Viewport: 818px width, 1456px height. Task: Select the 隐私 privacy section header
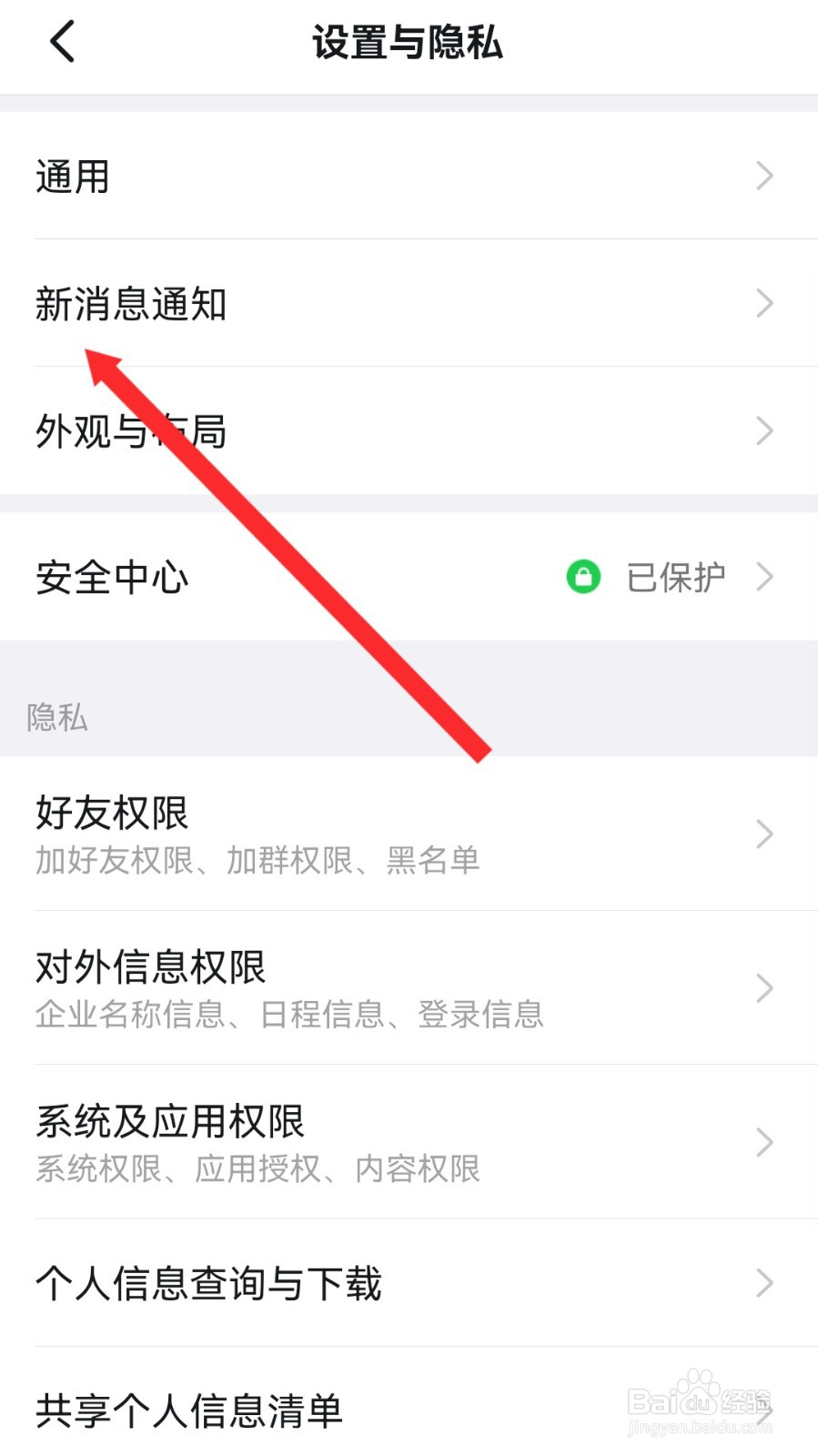coord(56,719)
